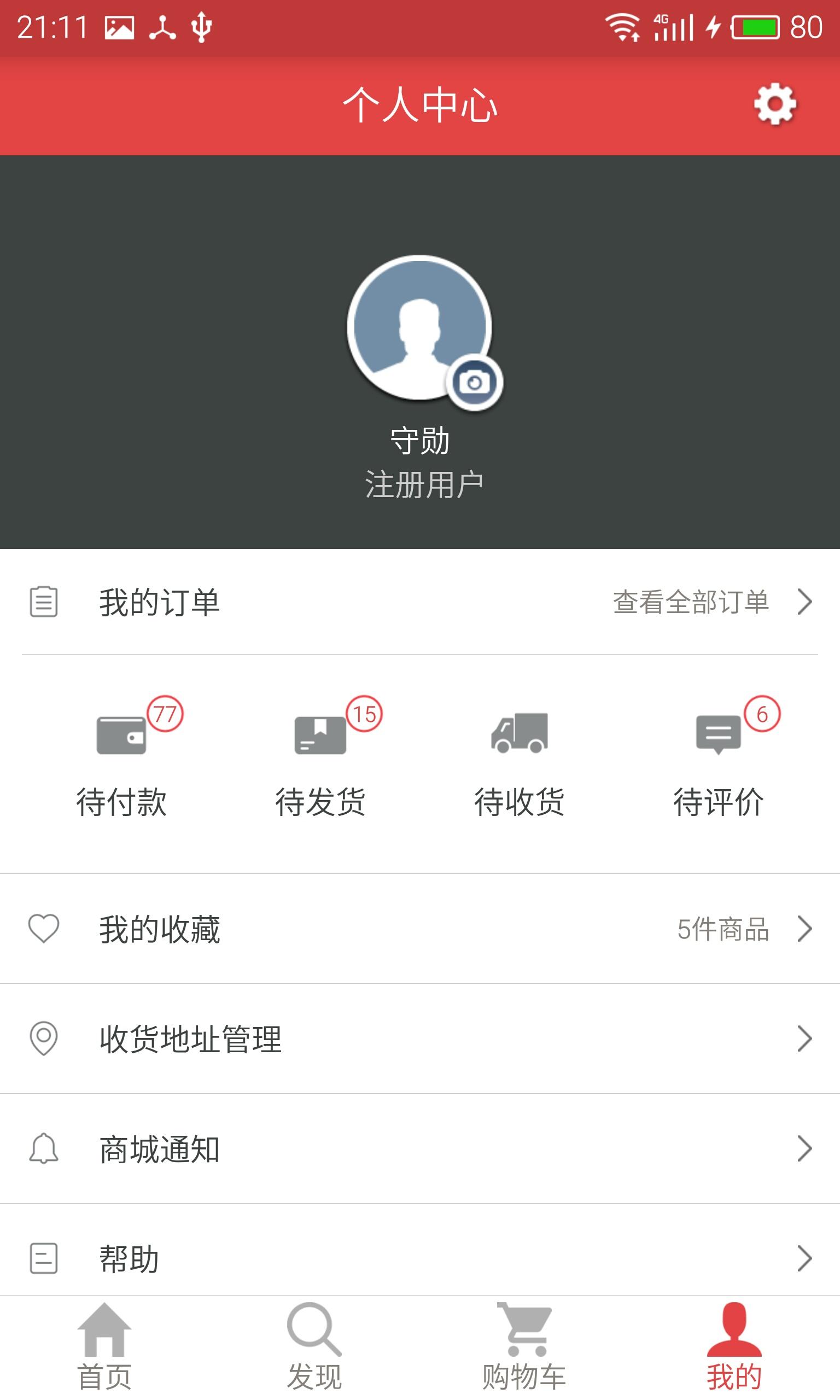Open 我的收藏 favorites list

click(420, 929)
